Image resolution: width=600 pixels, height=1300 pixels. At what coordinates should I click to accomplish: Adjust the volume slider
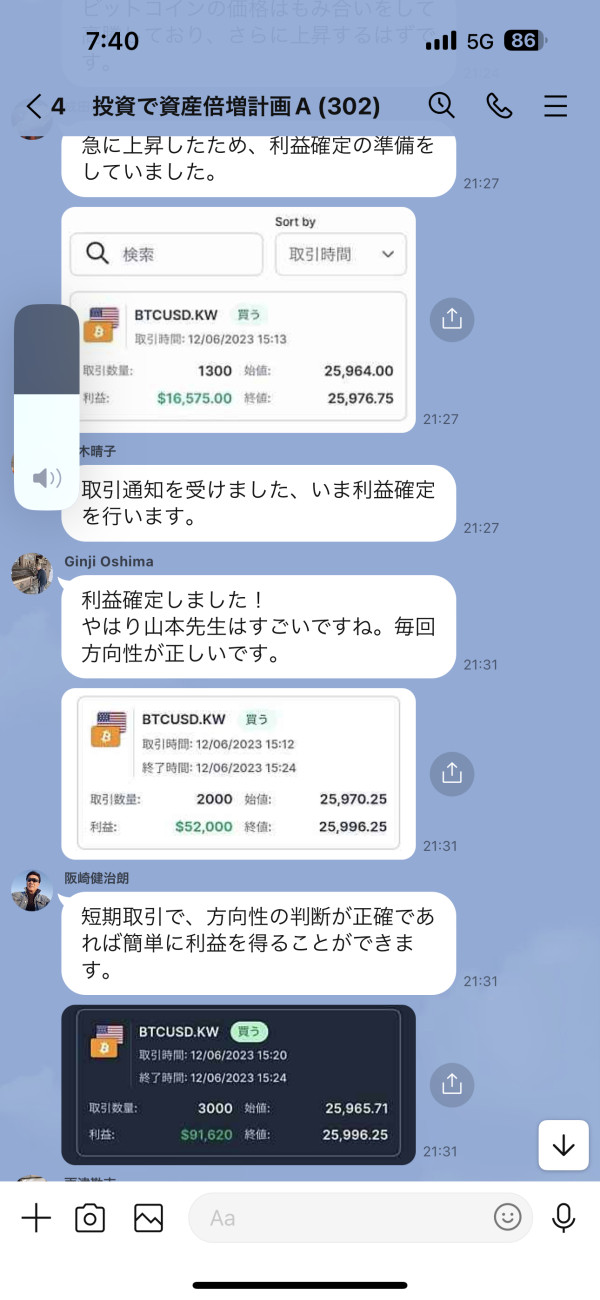tap(46, 407)
